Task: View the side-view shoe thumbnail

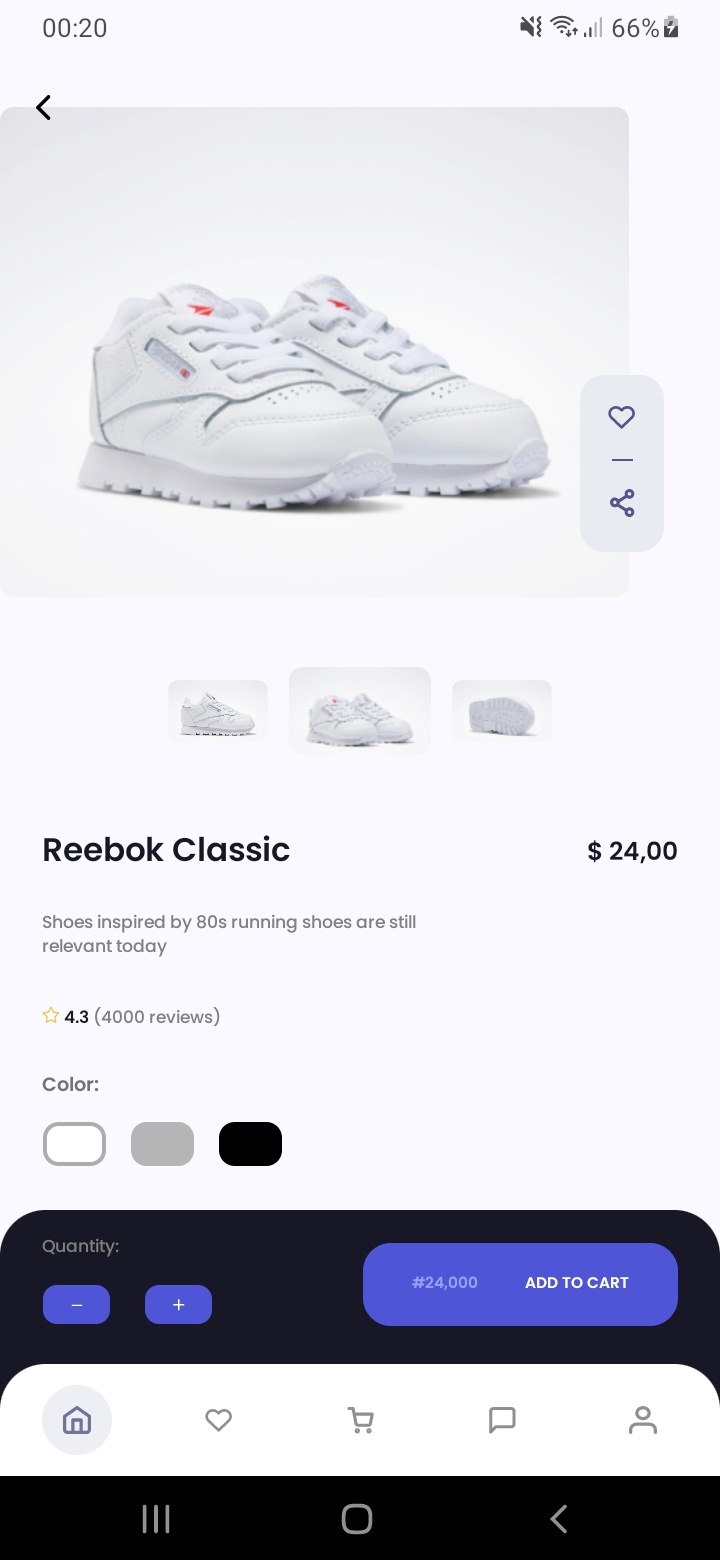Action: (218, 711)
